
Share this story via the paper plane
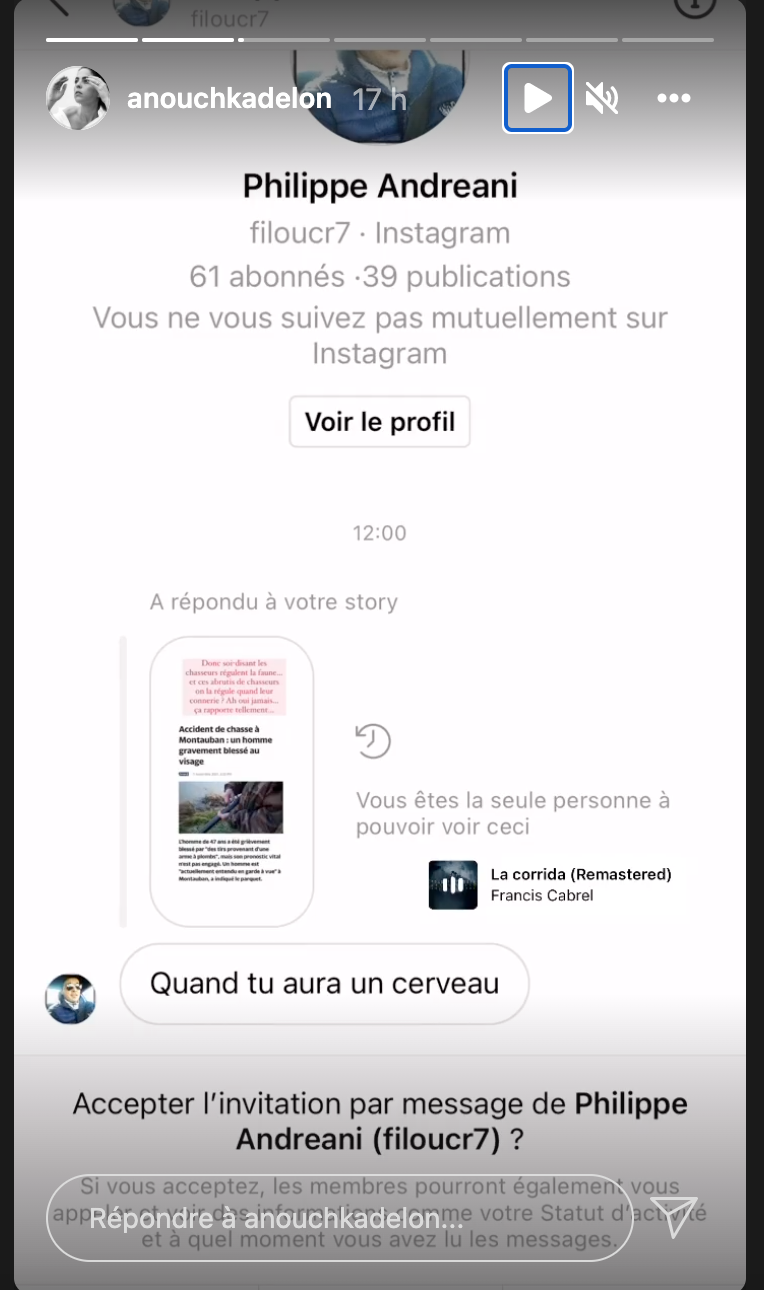coord(674,1217)
